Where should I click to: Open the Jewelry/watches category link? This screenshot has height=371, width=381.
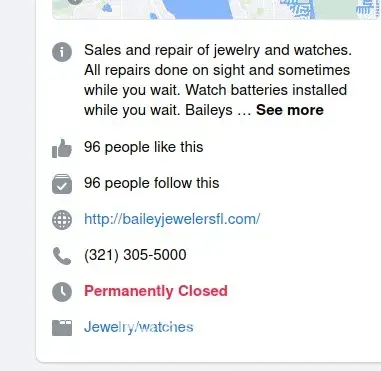pyautogui.click(x=139, y=327)
